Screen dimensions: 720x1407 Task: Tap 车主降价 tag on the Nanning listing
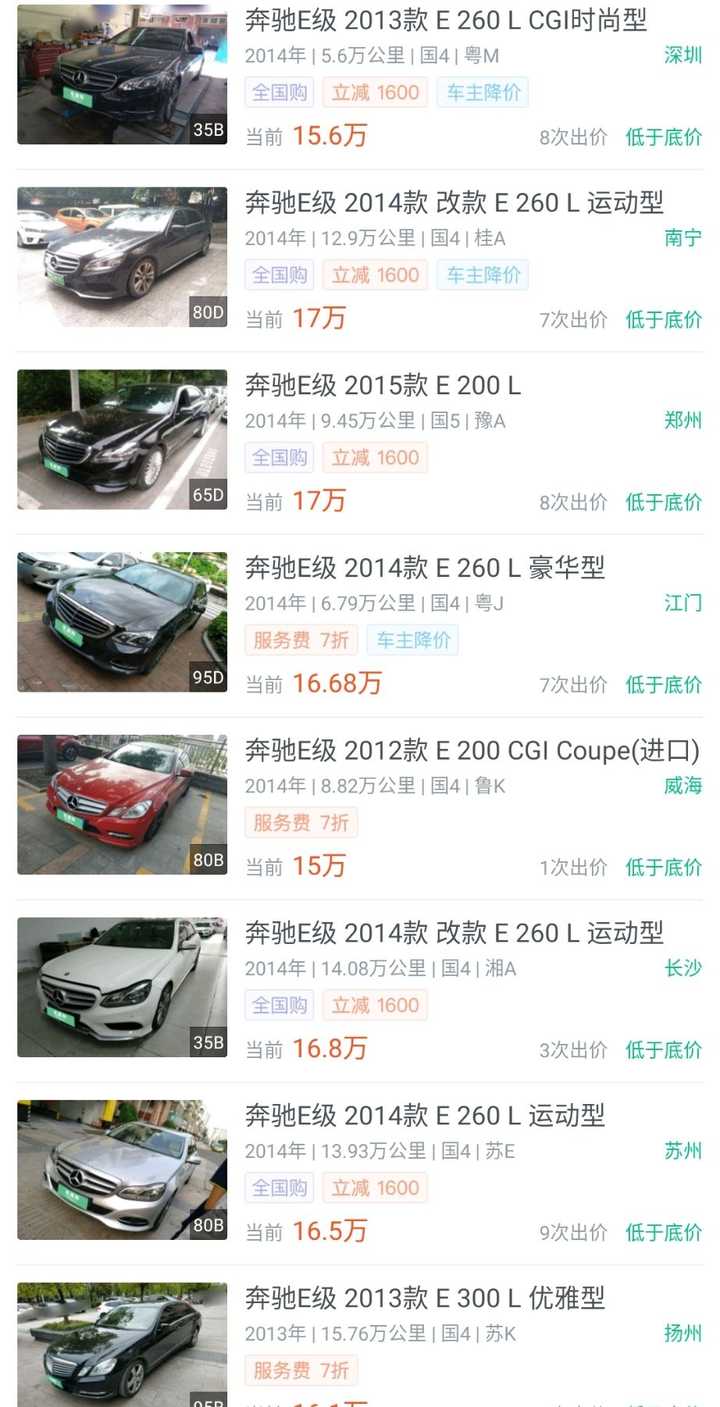coord(483,275)
